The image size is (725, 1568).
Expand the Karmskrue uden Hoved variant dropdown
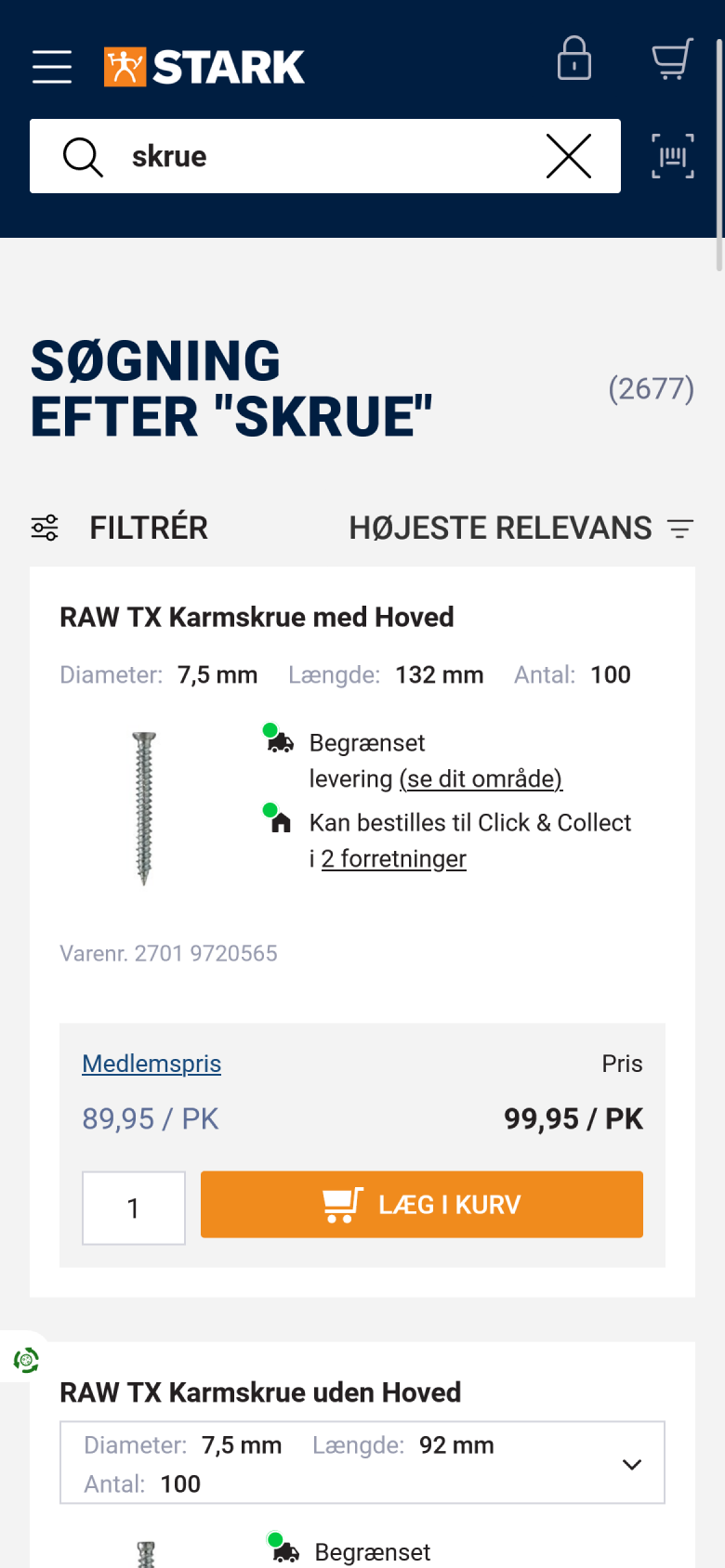pyautogui.click(x=632, y=1464)
